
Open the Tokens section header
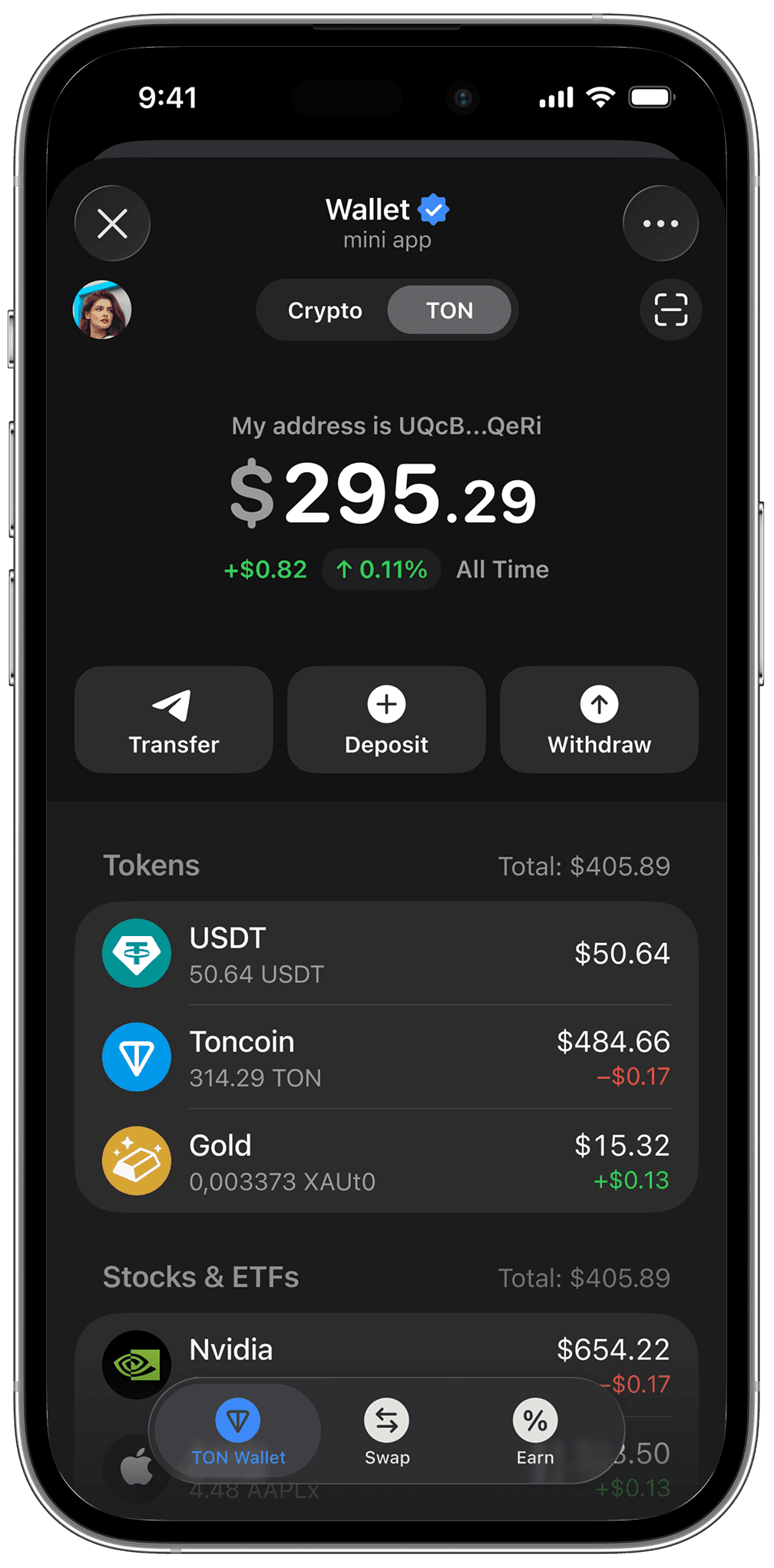tap(150, 865)
